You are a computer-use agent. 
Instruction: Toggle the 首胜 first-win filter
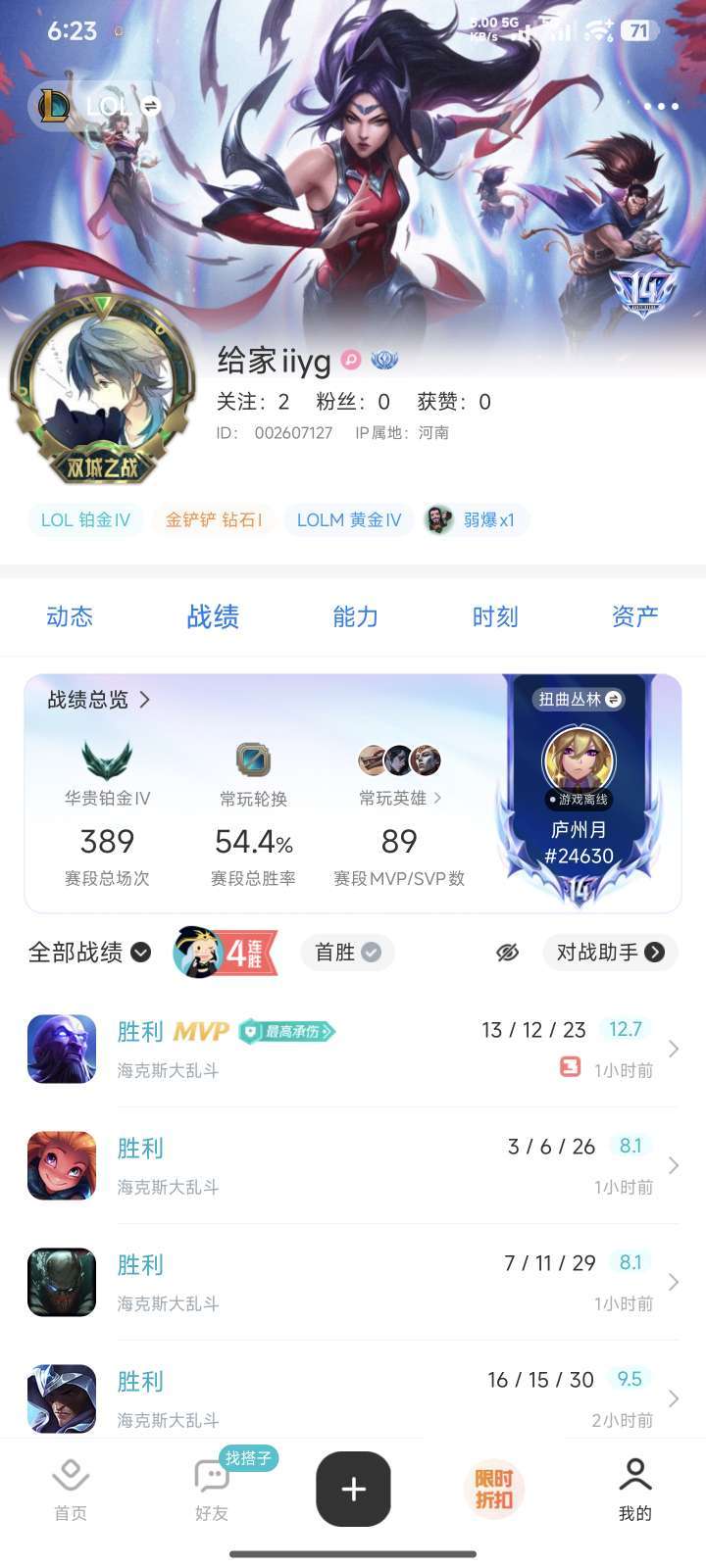[x=346, y=953]
